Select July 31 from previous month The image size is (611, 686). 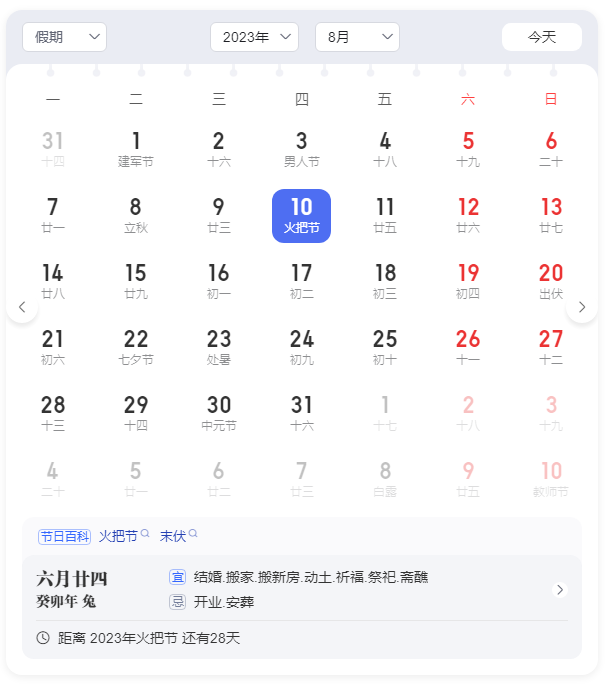pos(53,149)
